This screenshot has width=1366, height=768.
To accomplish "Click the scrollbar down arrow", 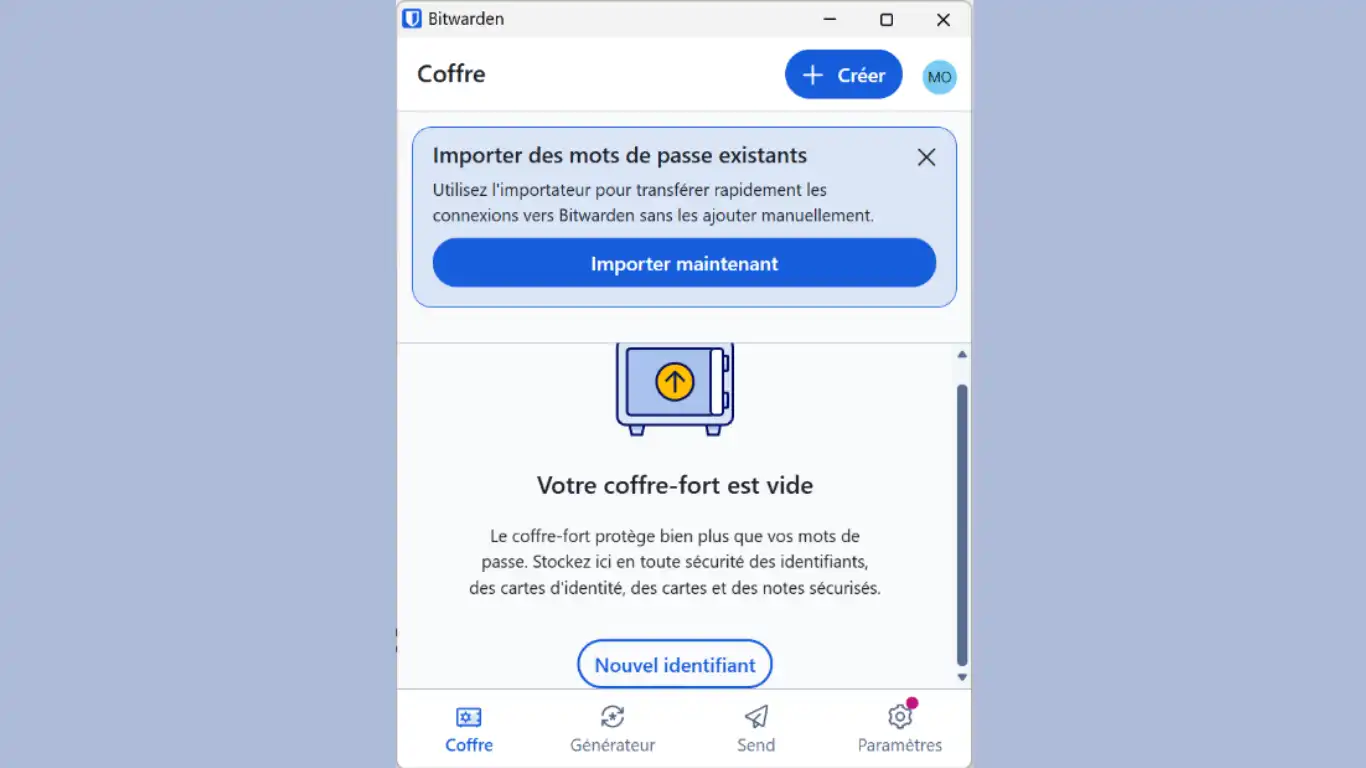I will (962, 677).
